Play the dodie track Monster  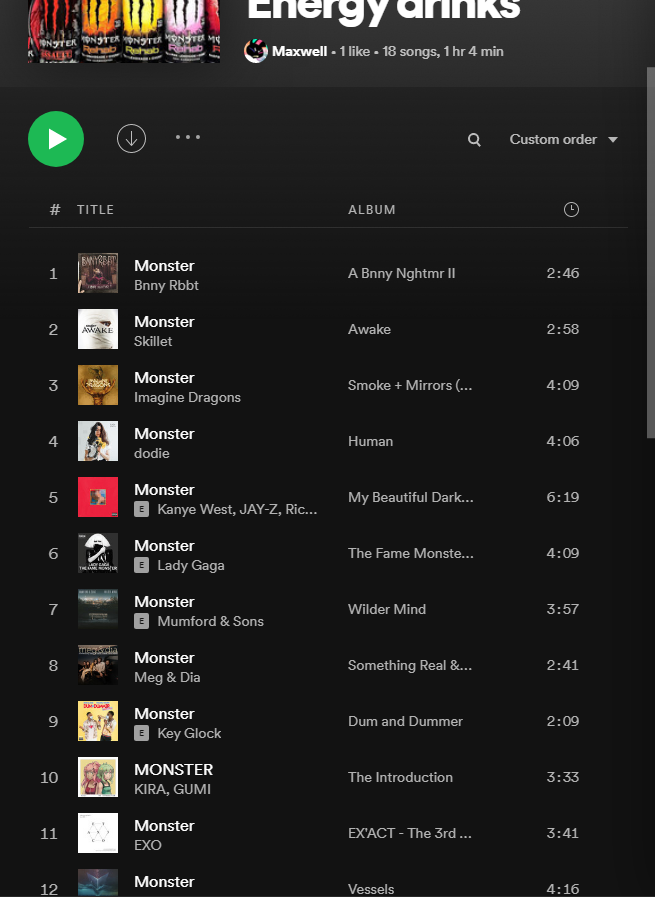[164, 434]
